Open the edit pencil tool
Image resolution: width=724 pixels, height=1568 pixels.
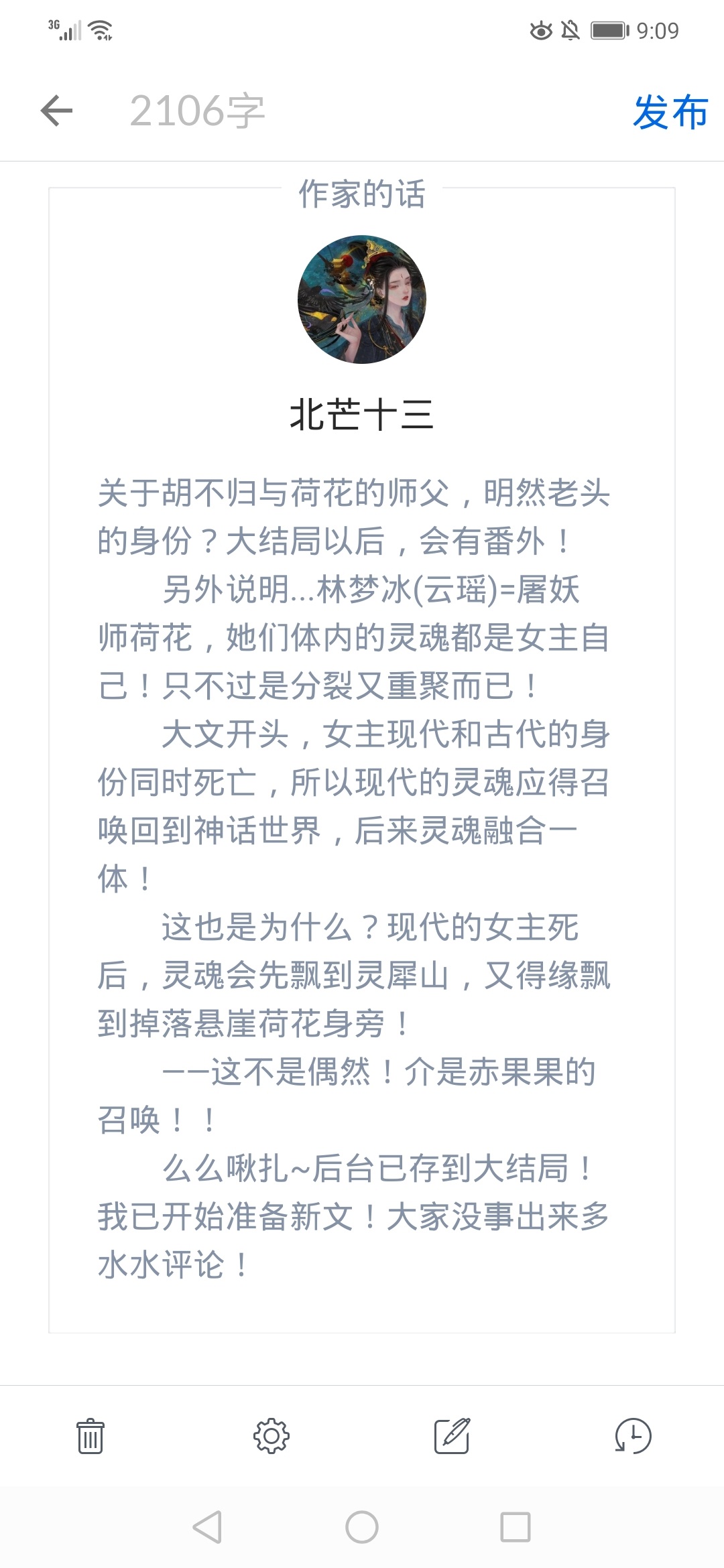point(452,1436)
